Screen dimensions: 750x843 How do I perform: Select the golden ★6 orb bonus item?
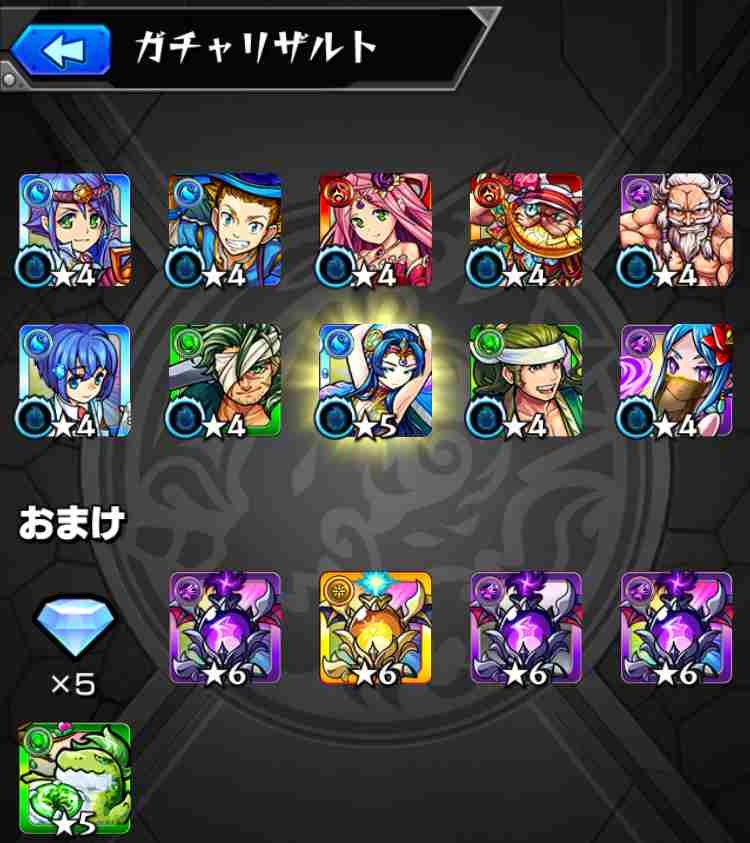click(375, 628)
